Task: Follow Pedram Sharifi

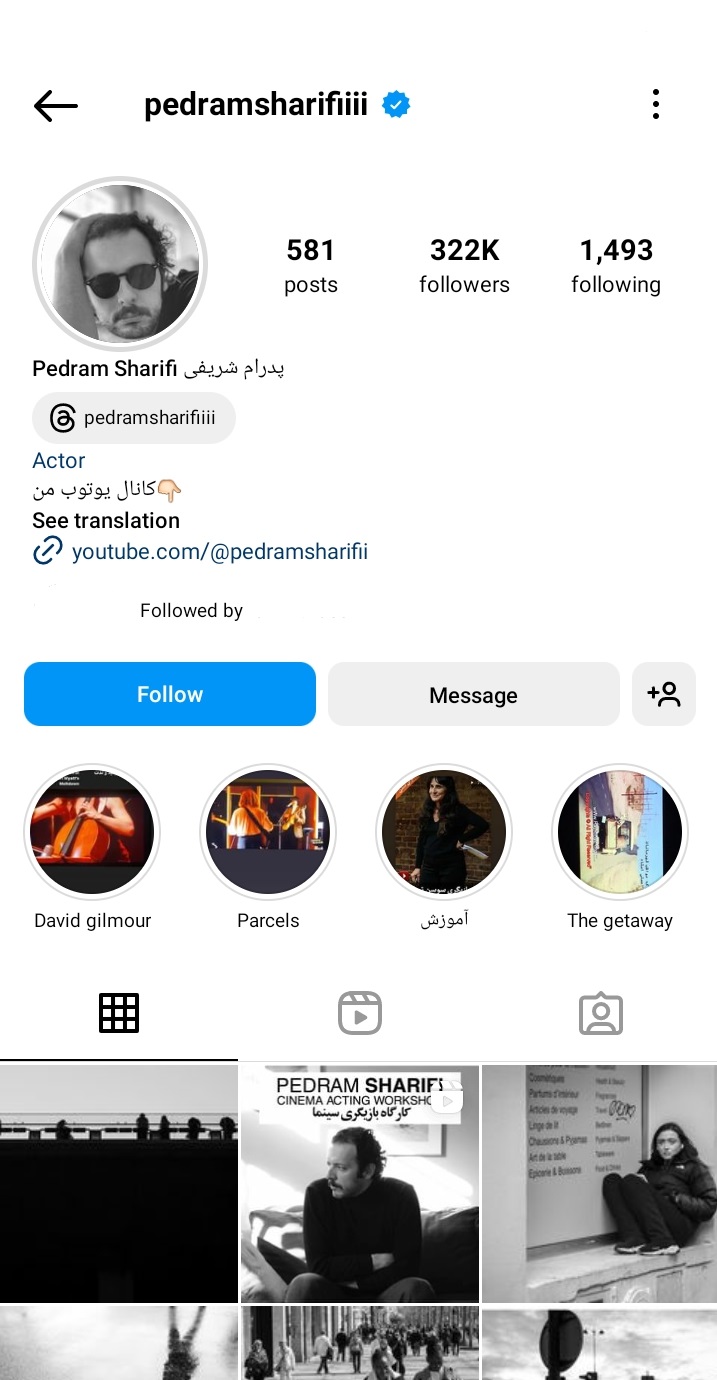Action: 170,694
